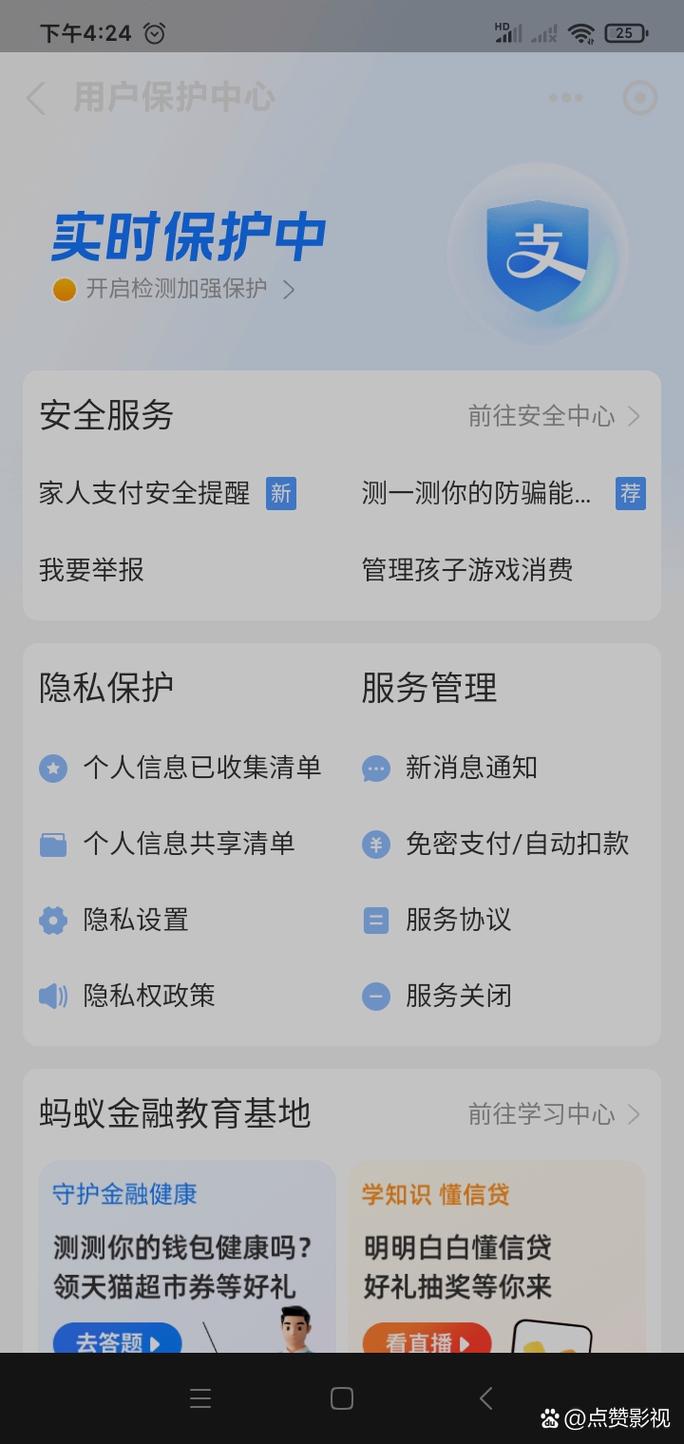Tap the 去答题 button
This screenshot has width=684, height=1444.
coord(117,1340)
